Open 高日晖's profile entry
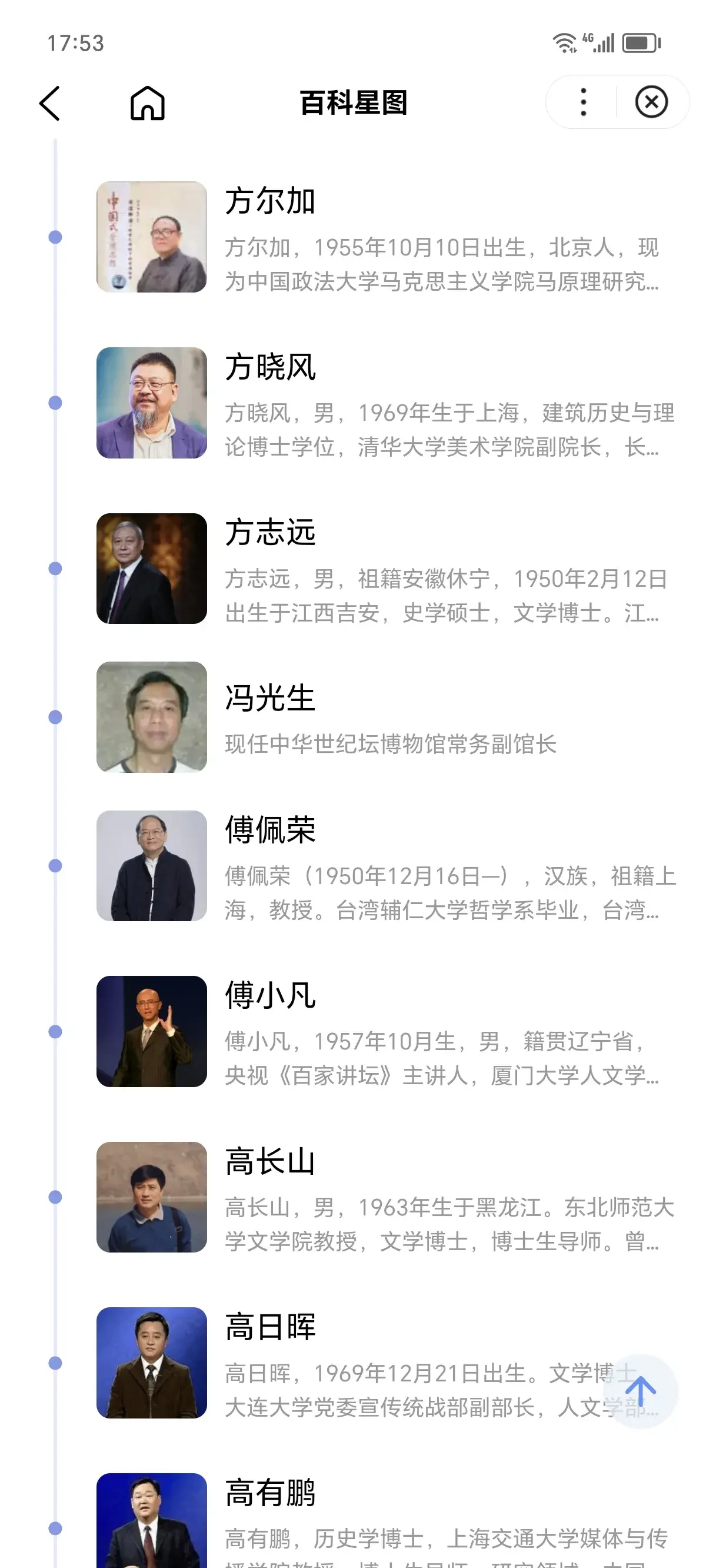The image size is (706, 1568). pyautogui.click(x=387, y=1363)
